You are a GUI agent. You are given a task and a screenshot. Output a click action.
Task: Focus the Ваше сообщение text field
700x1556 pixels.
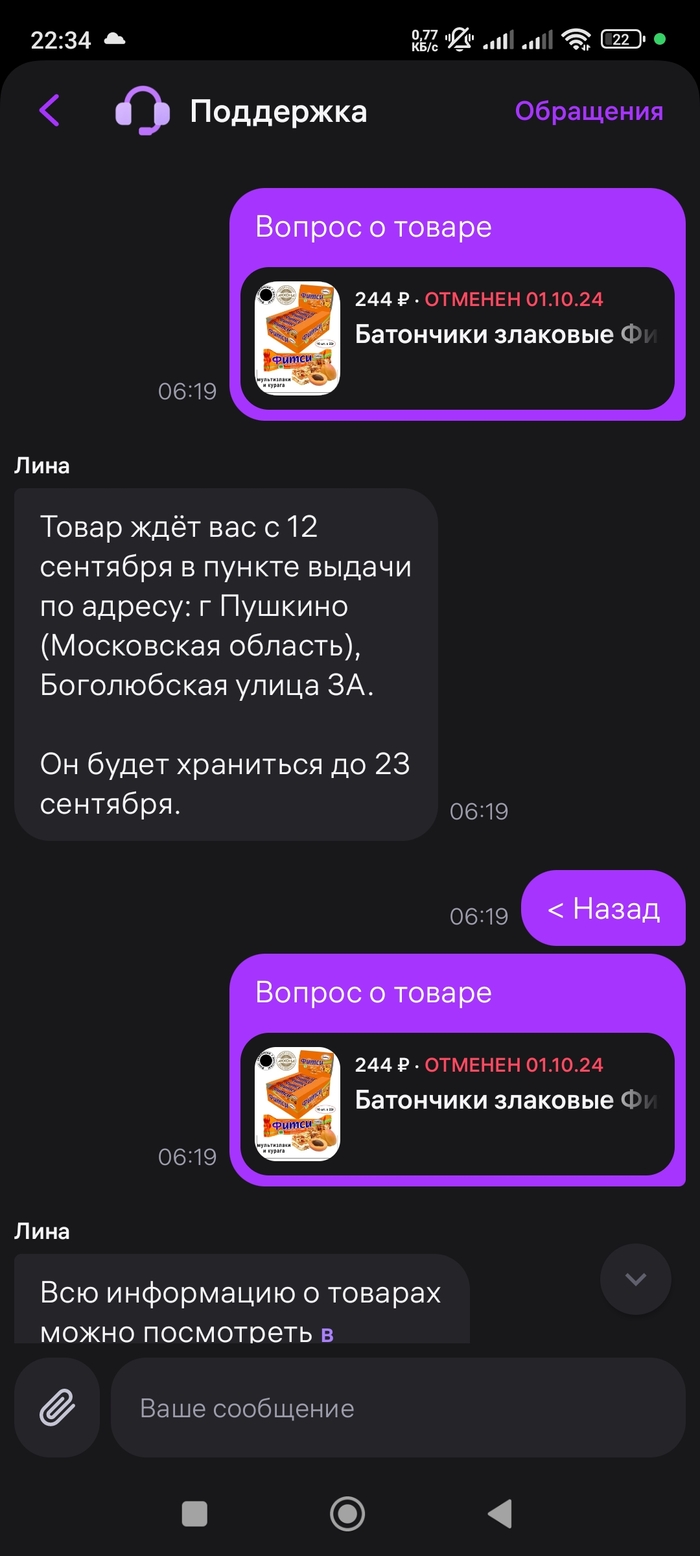[397, 1408]
